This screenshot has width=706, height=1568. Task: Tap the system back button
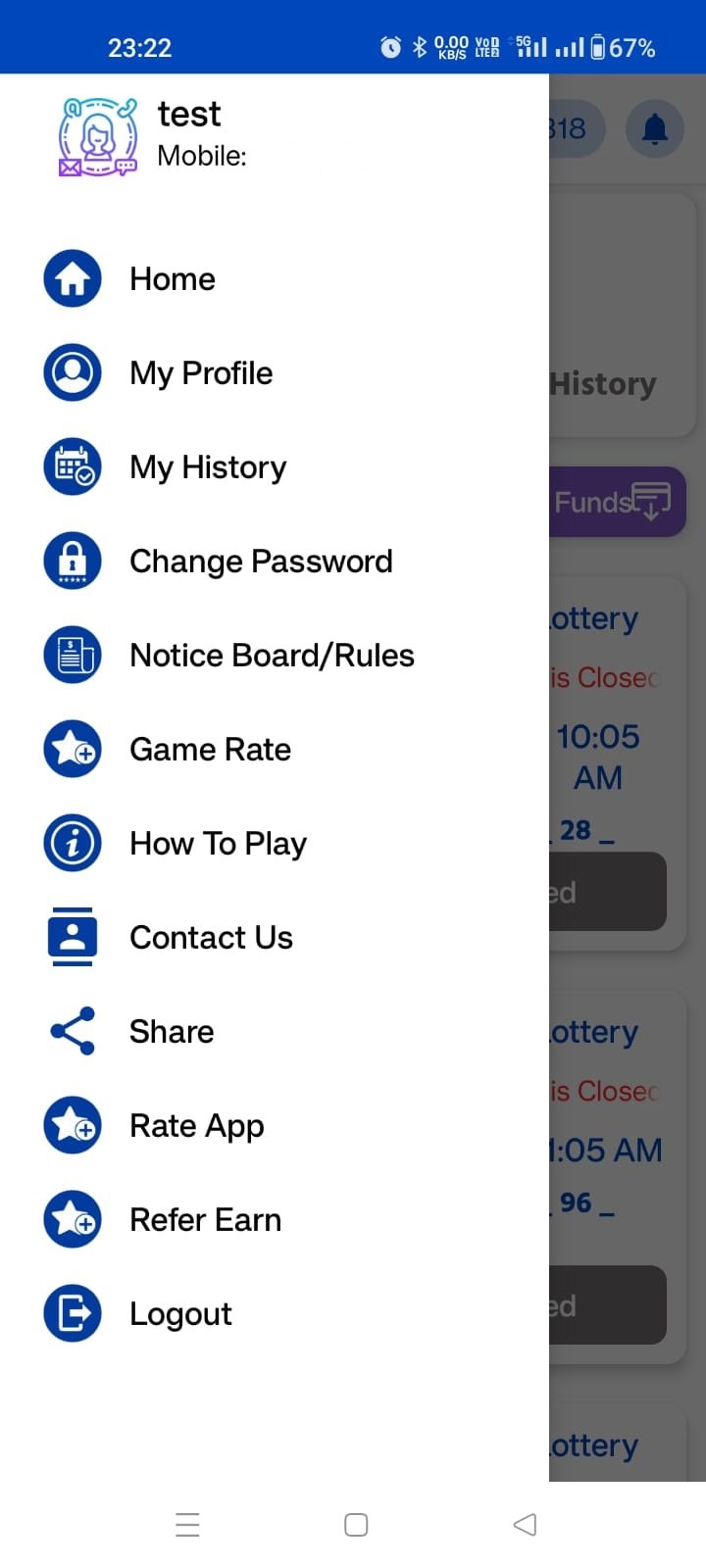tap(525, 1524)
